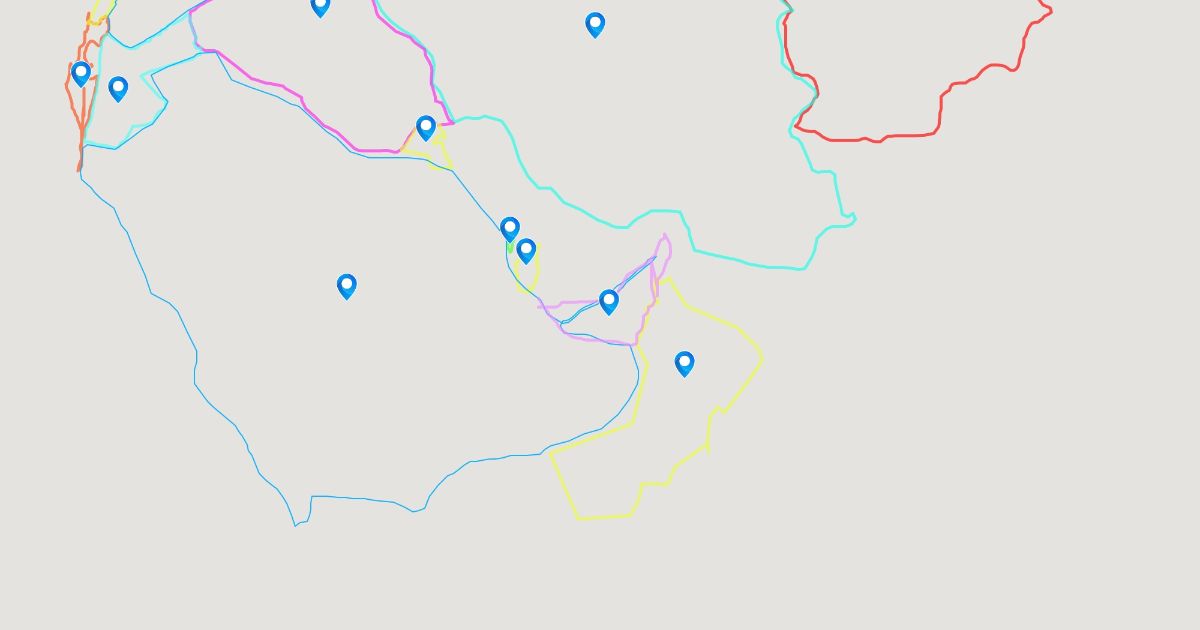The image size is (1200, 630).
Task: Open the pin in the wide cyan-outlined country
Action: click(594, 25)
